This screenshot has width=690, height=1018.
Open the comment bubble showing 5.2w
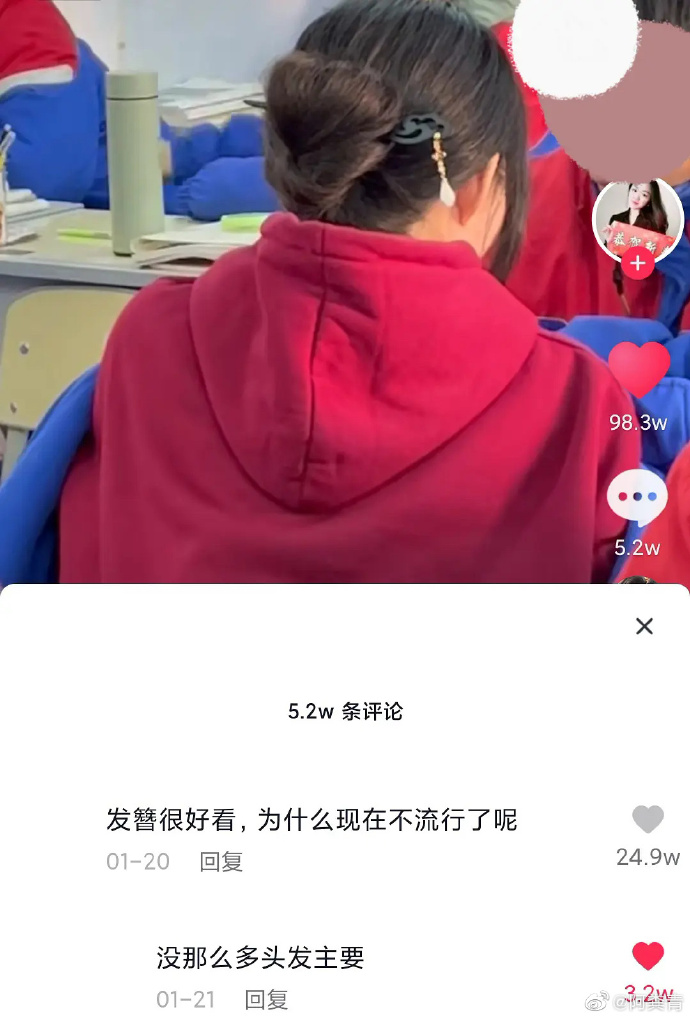pos(637,498)
